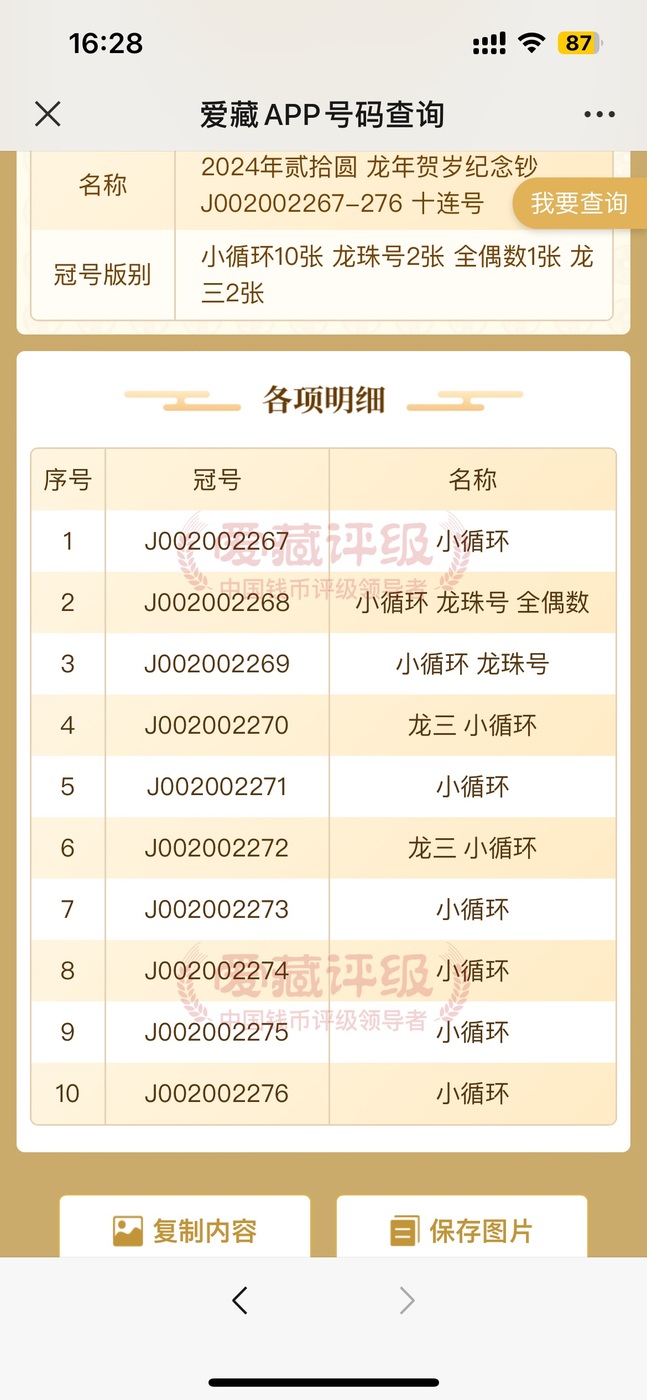This screenshot has height=1400, width=647.
Task: Tap 保存图片 to save the image
Action: pos(461,1229)
